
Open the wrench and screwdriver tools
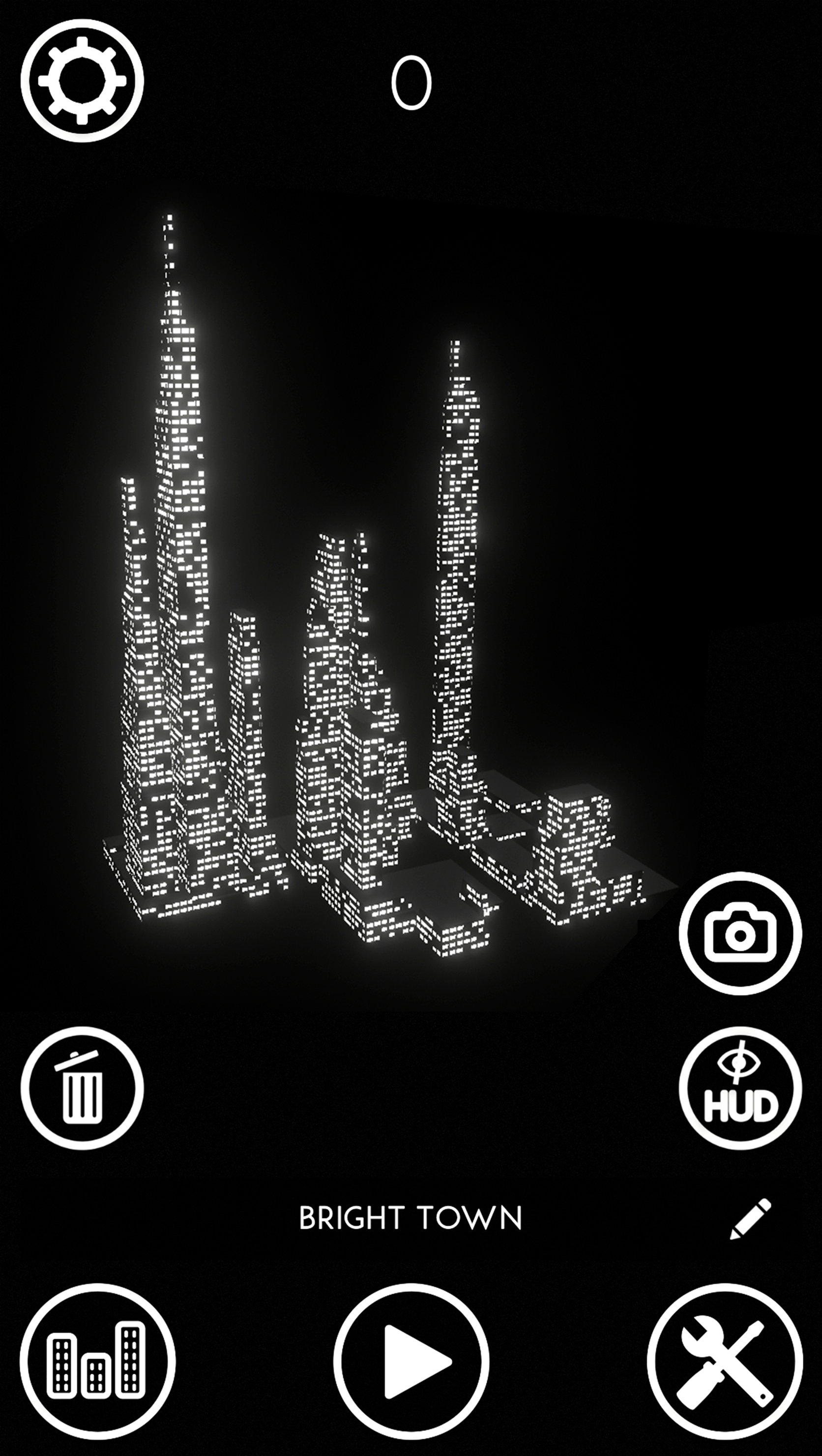(x=725, y=1362)
